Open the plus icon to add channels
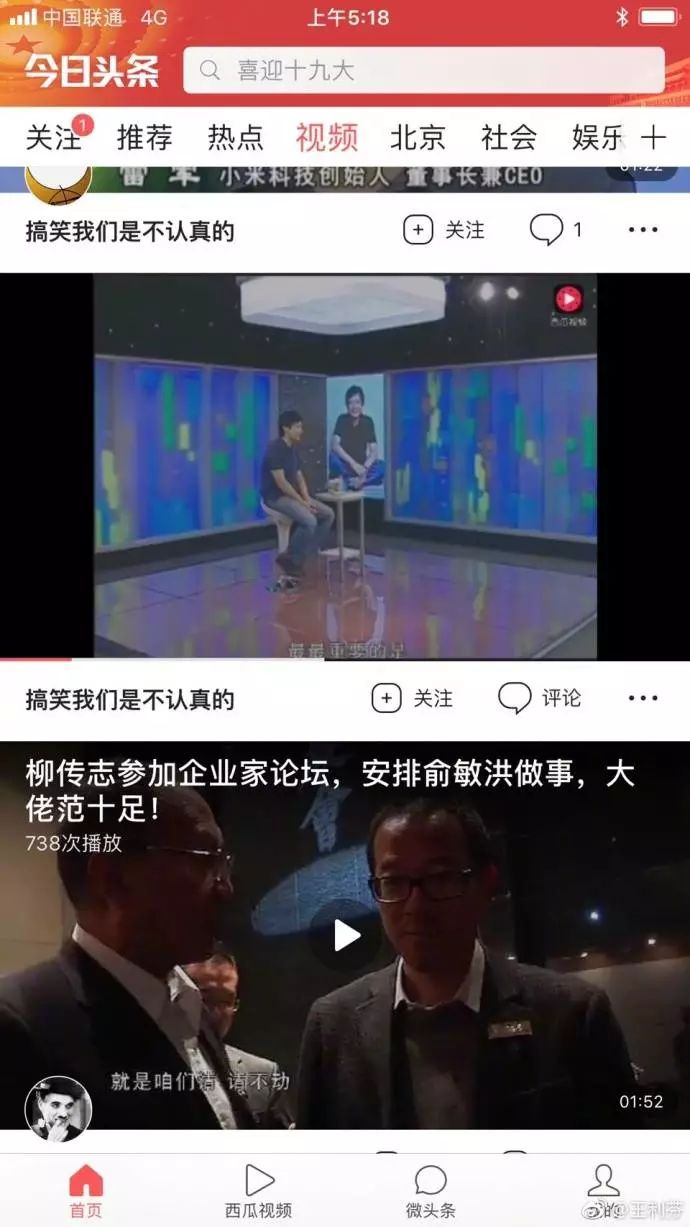The width and height of the screenshot is (690, 1227). (x=653, y=137)
